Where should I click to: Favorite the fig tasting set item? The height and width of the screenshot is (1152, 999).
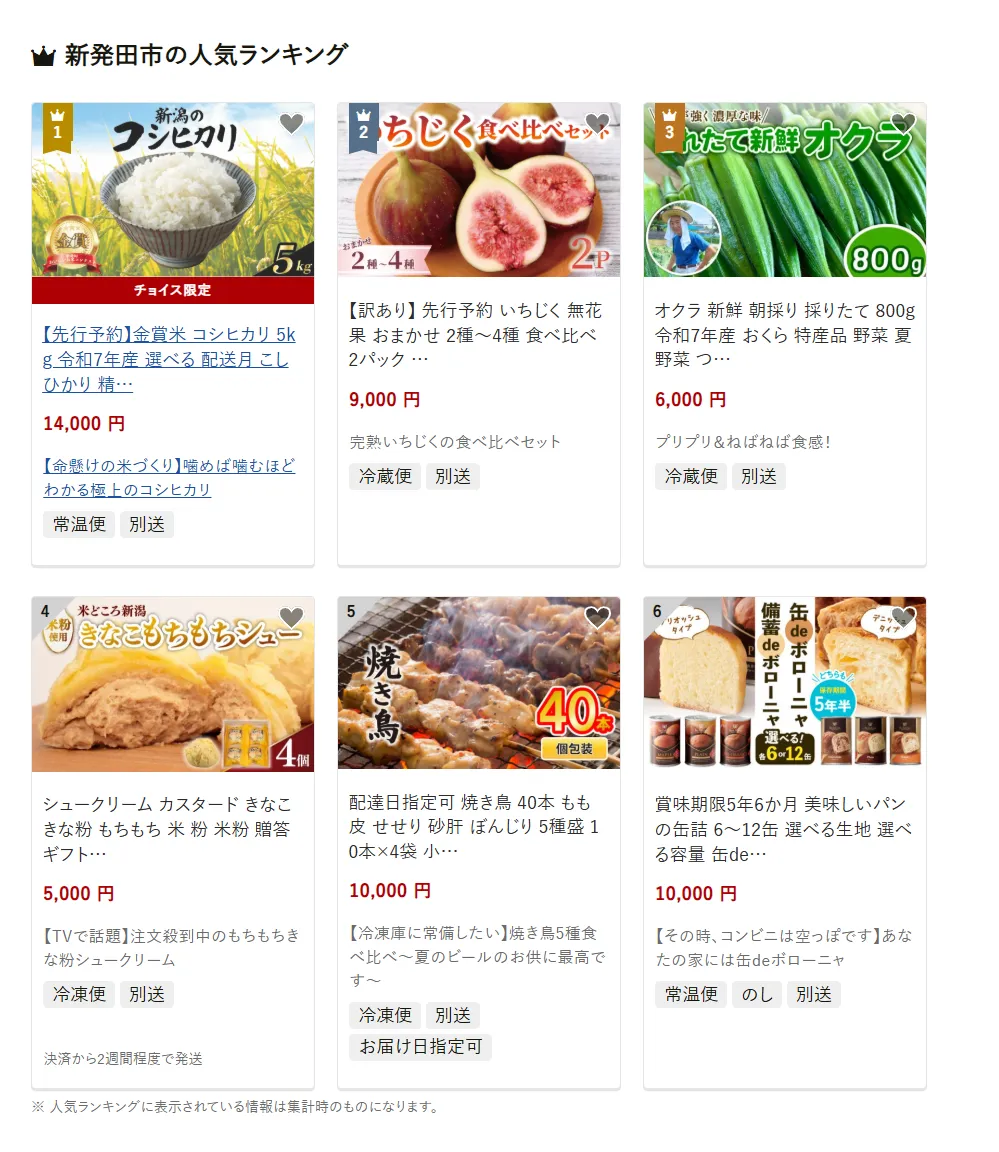point(597,124)
